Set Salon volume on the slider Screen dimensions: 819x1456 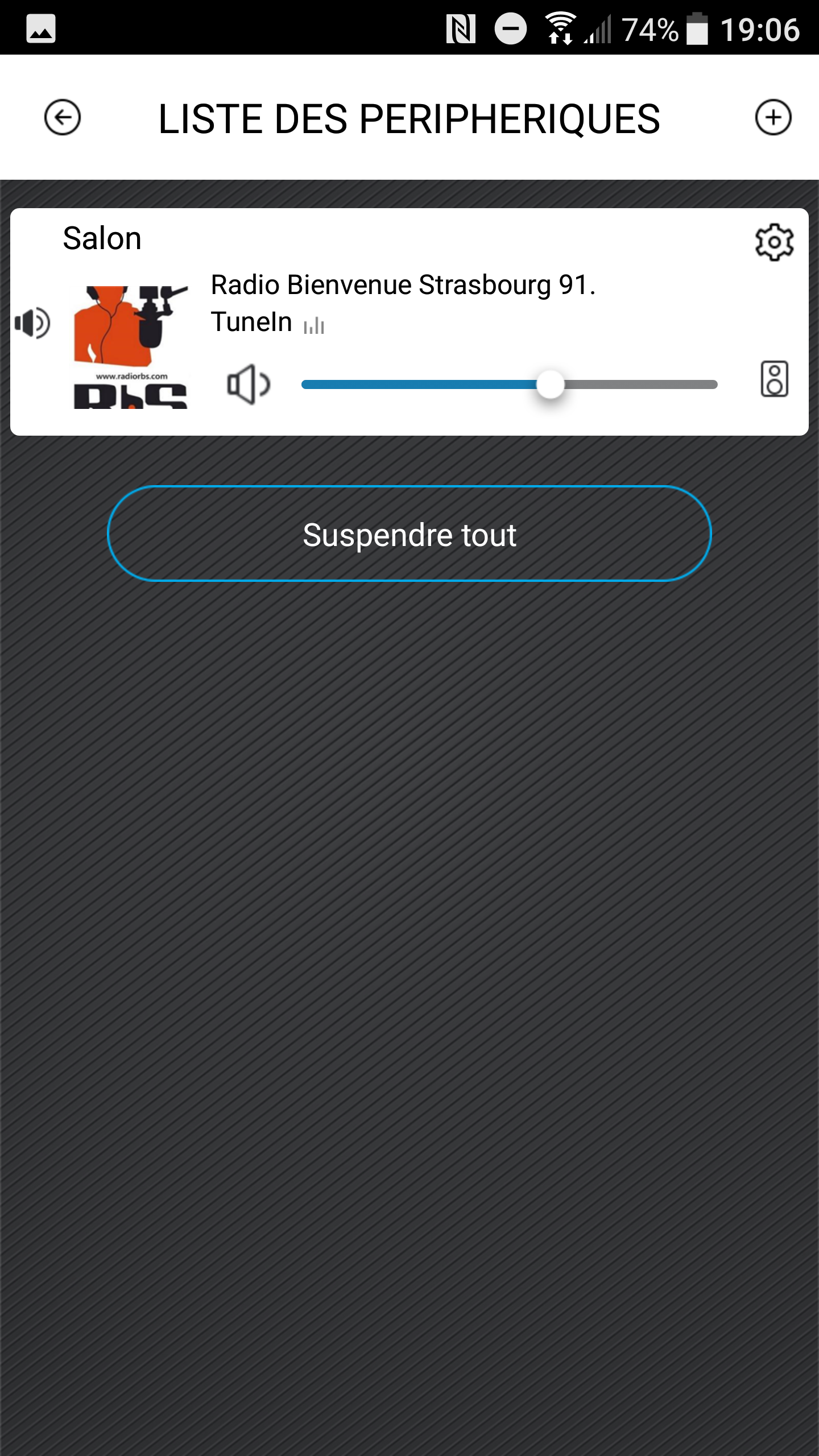(510, 384)
